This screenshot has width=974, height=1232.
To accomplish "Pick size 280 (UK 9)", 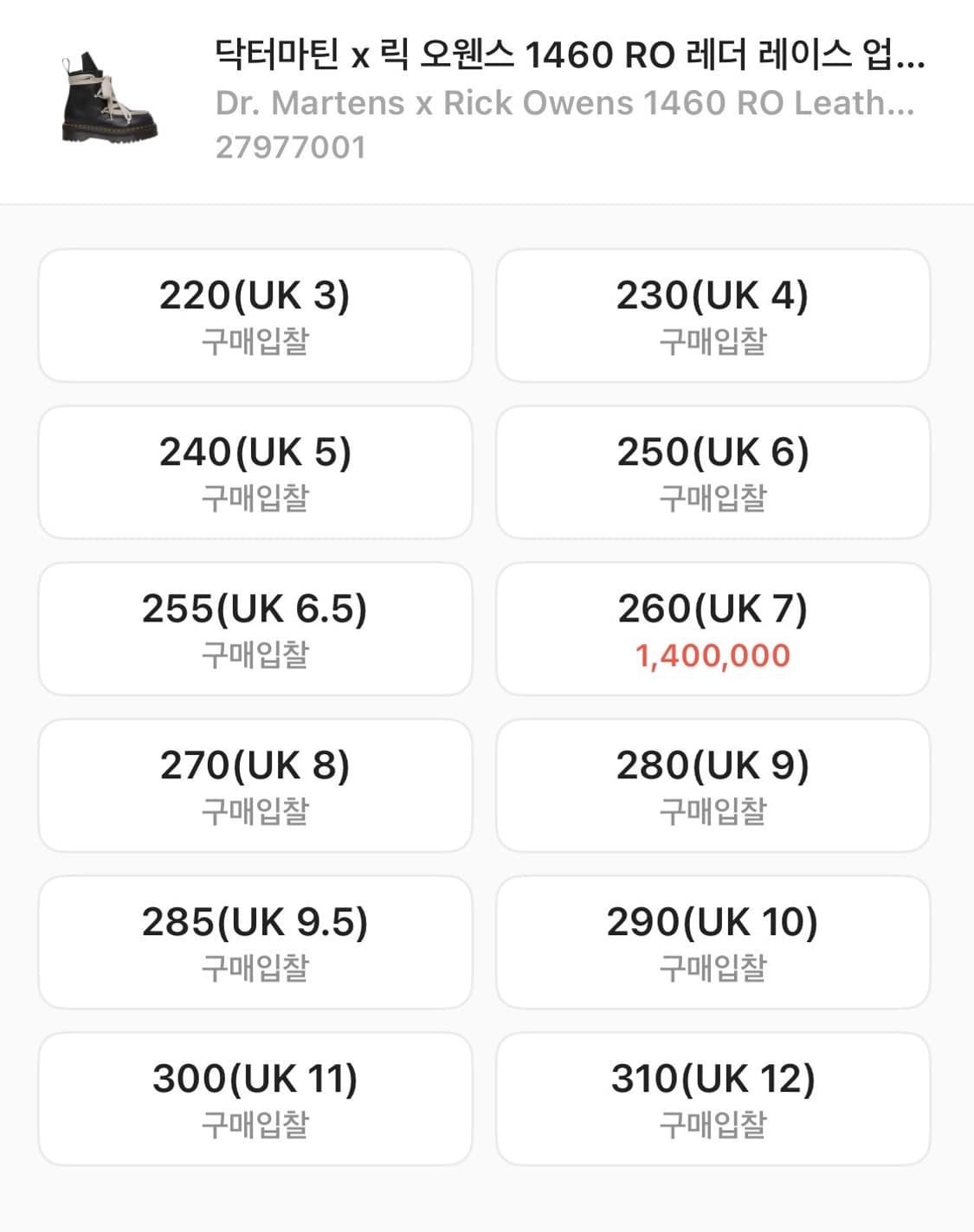I will point(713,785).
